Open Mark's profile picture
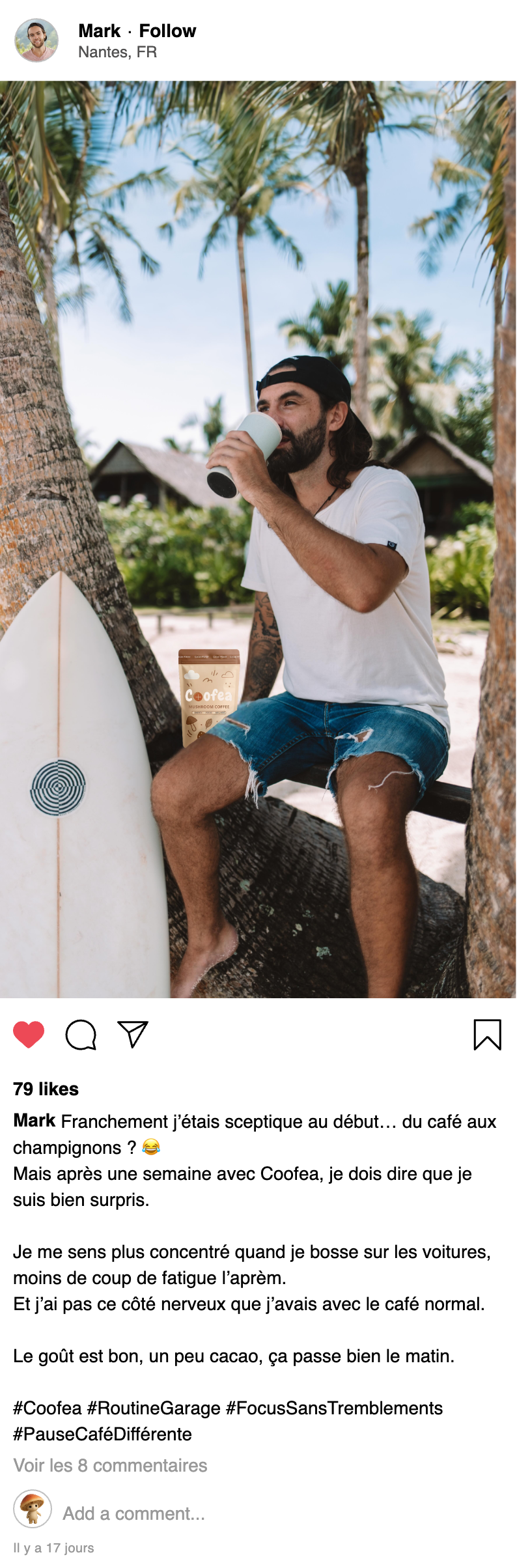Screen dimensions: 517x1568 36,40
